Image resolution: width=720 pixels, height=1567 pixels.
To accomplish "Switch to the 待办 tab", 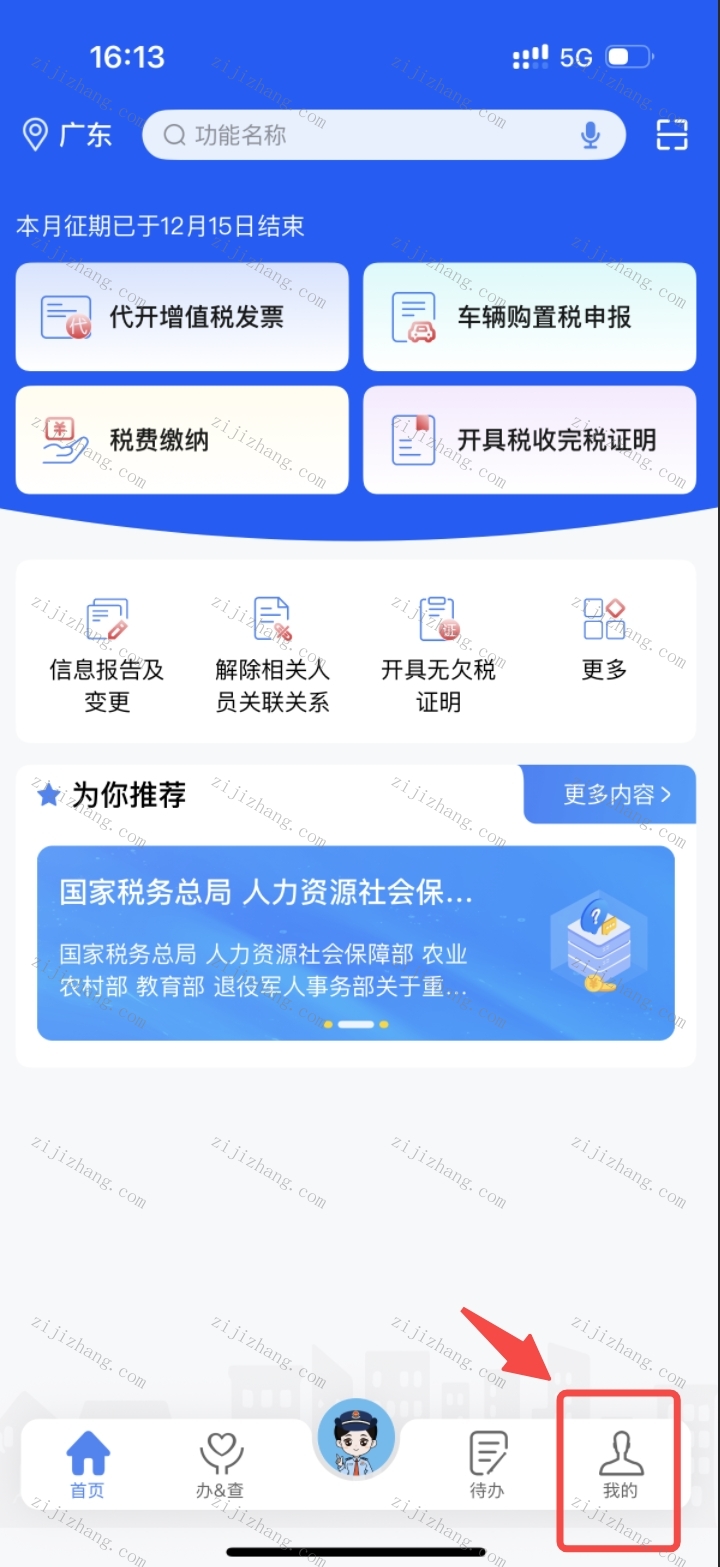I will (487, 1465).
